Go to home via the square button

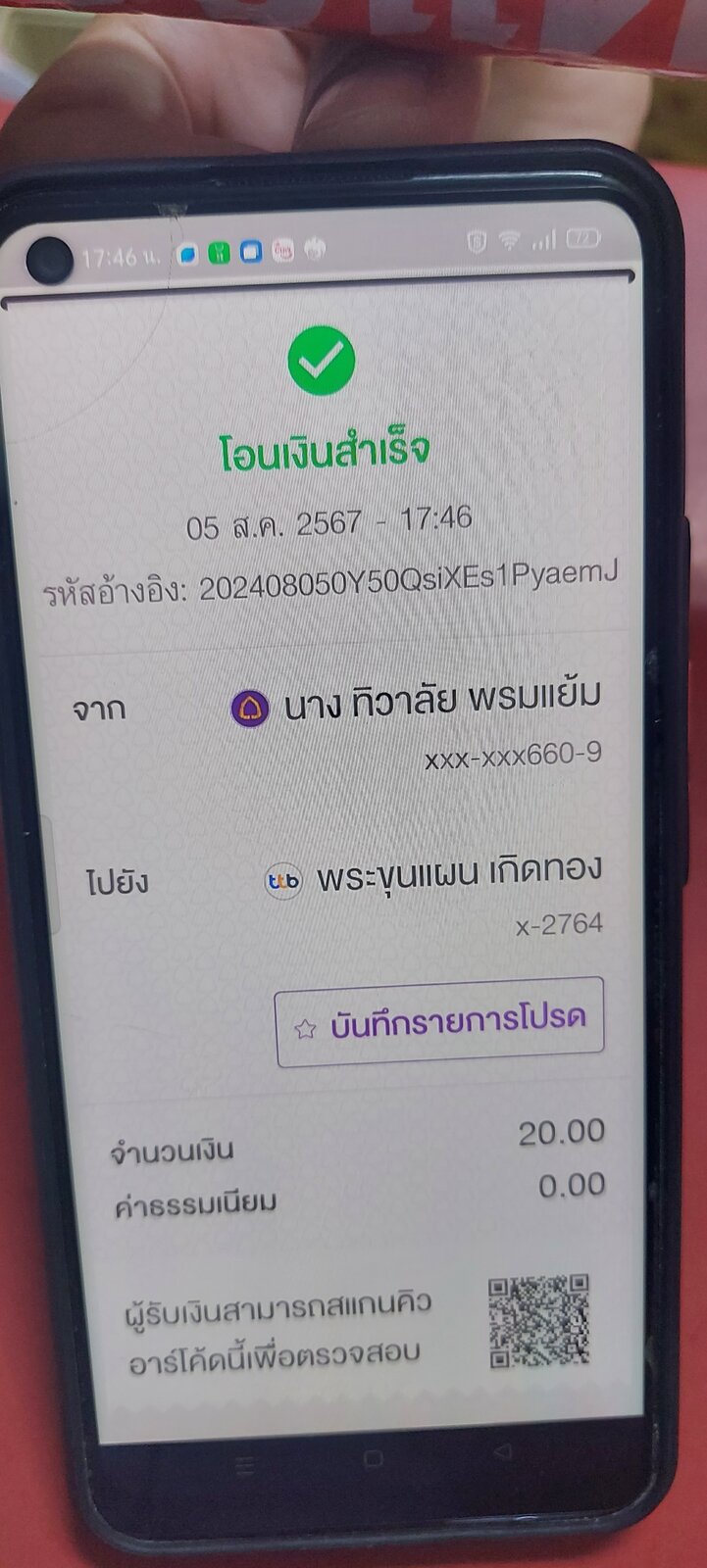pos(373,1458)
